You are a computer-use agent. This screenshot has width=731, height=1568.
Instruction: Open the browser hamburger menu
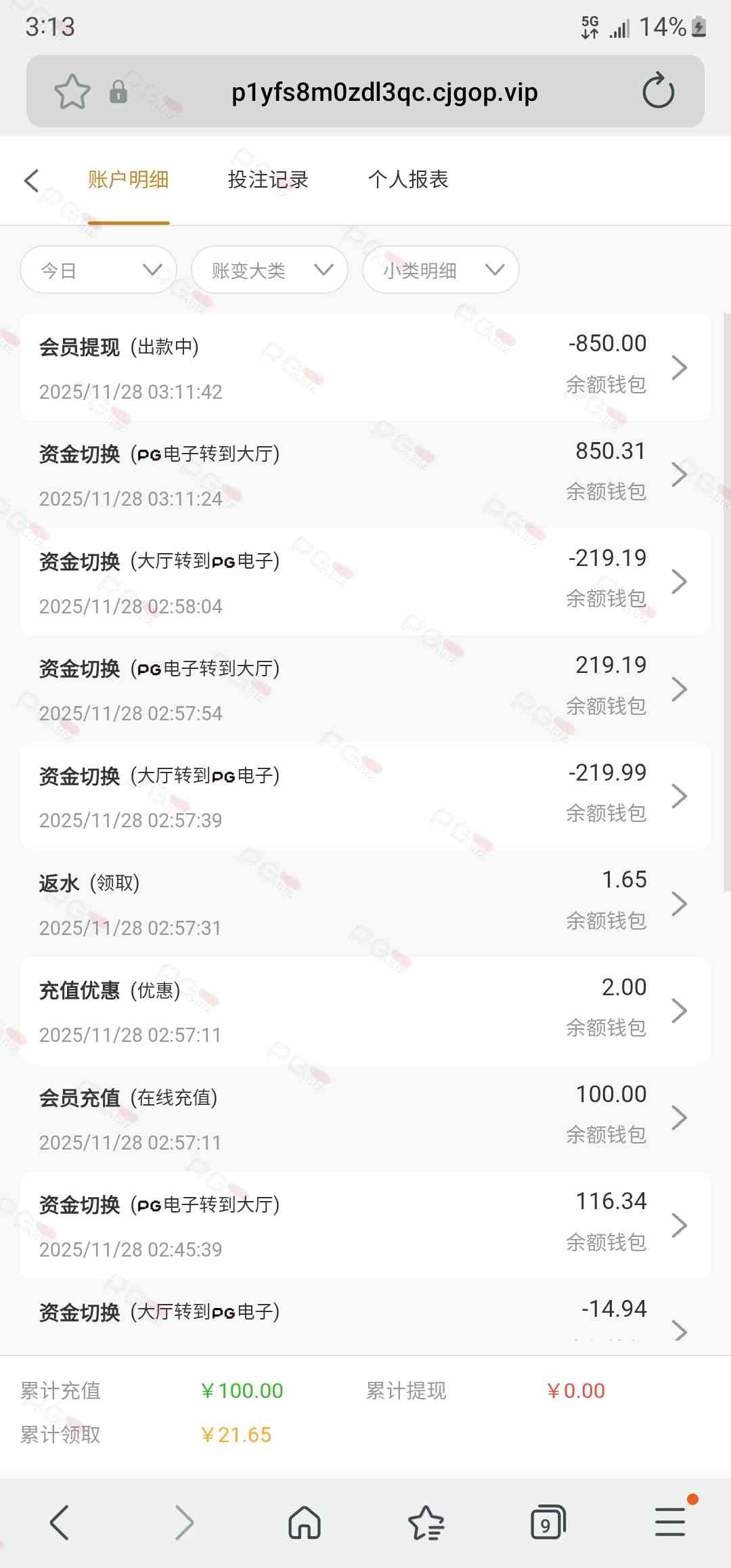click(x=670, y=1523)
